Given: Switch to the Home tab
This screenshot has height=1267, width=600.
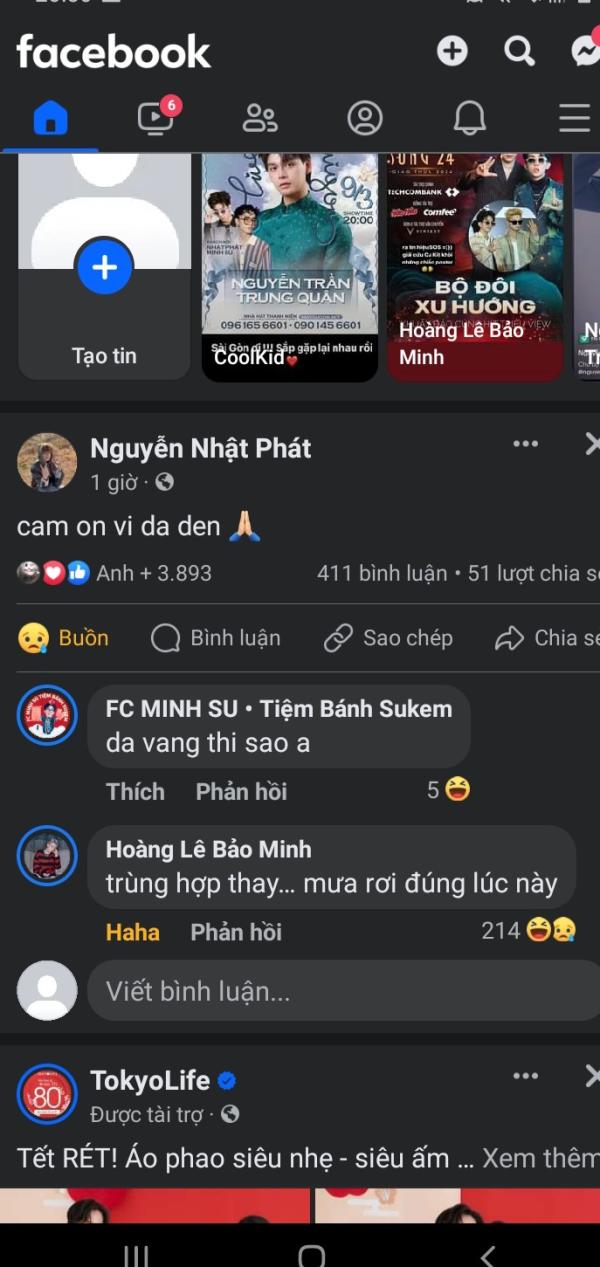Looking at the screenshot, I should tap(50, 118).
